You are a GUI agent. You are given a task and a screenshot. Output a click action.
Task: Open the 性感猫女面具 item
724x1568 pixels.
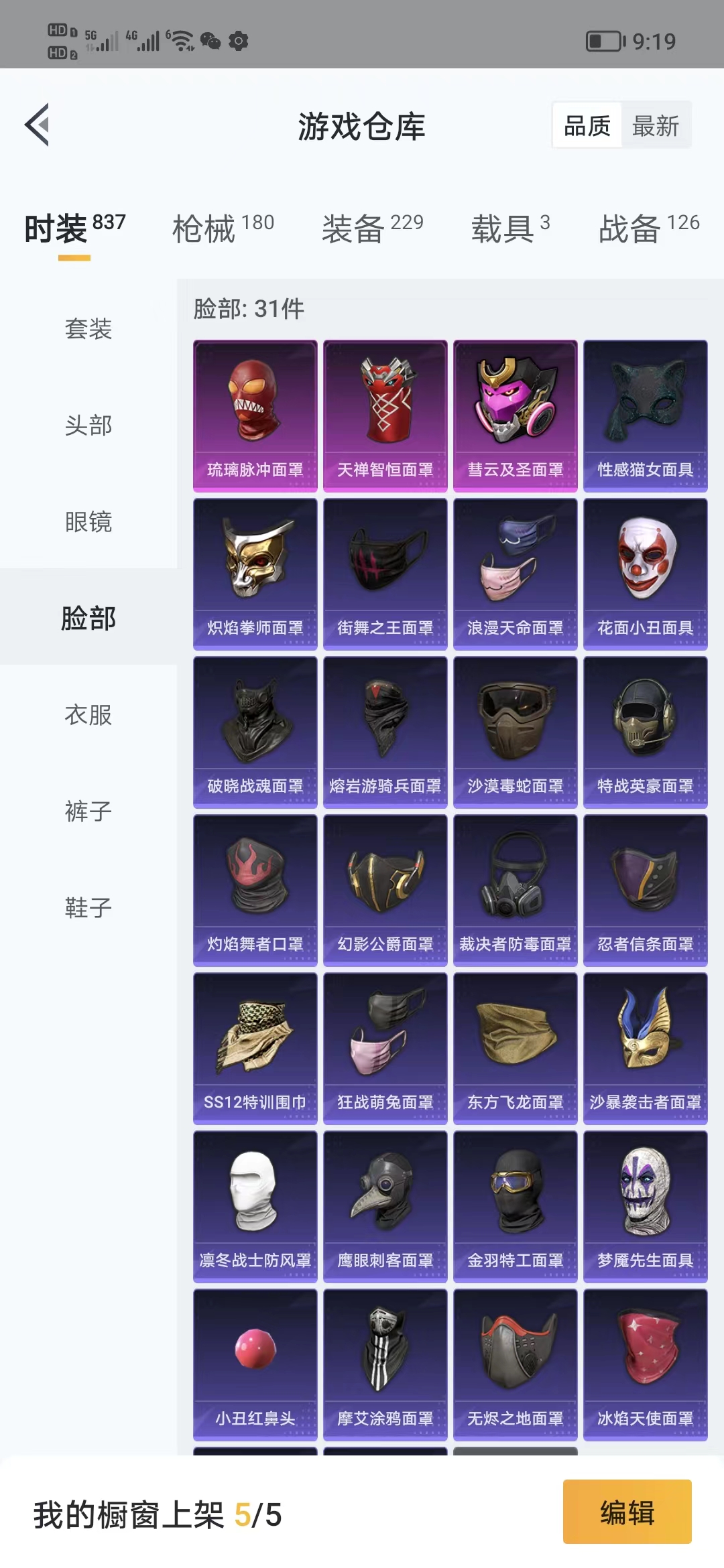(x=645, y=415)
